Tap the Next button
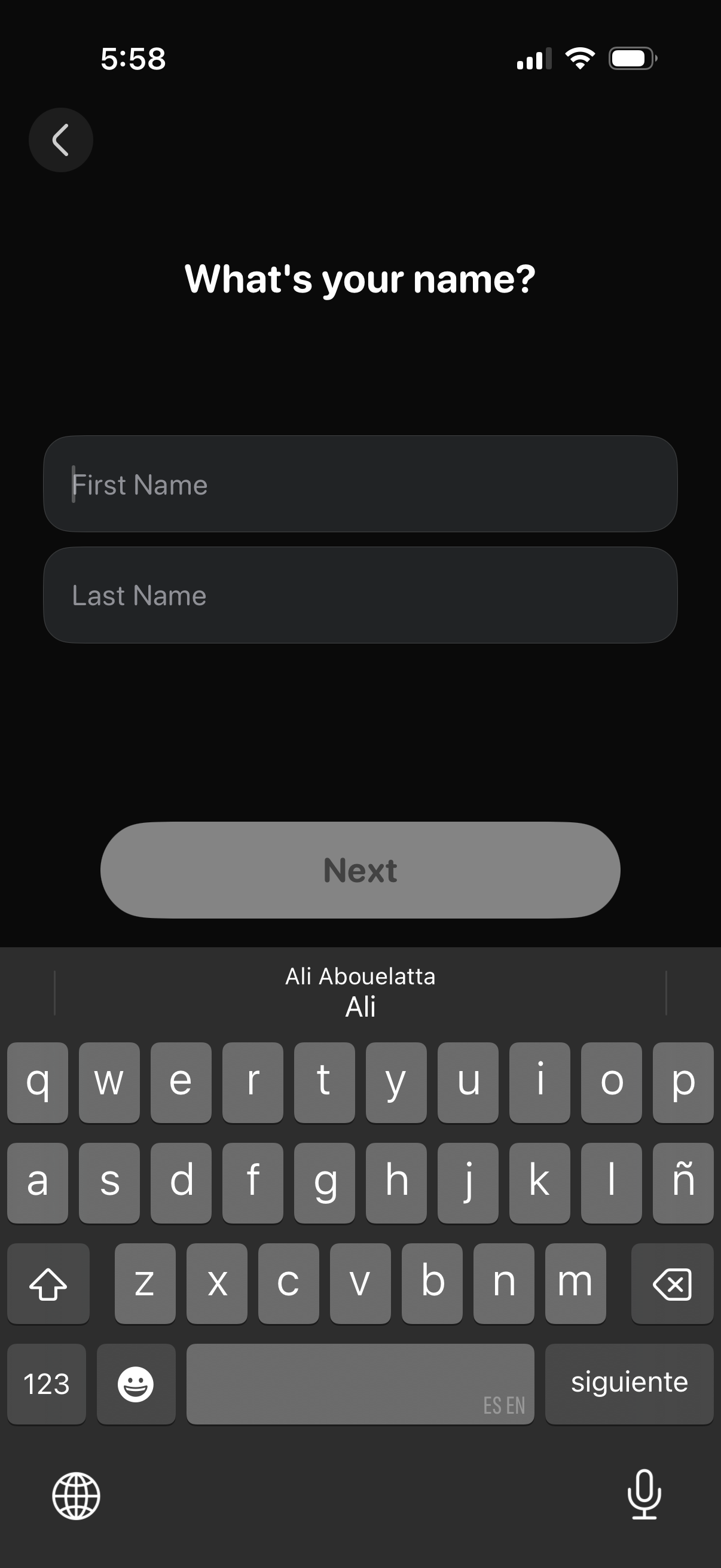This screenshot has height=1568, width=721. click(x=360, y=871)
